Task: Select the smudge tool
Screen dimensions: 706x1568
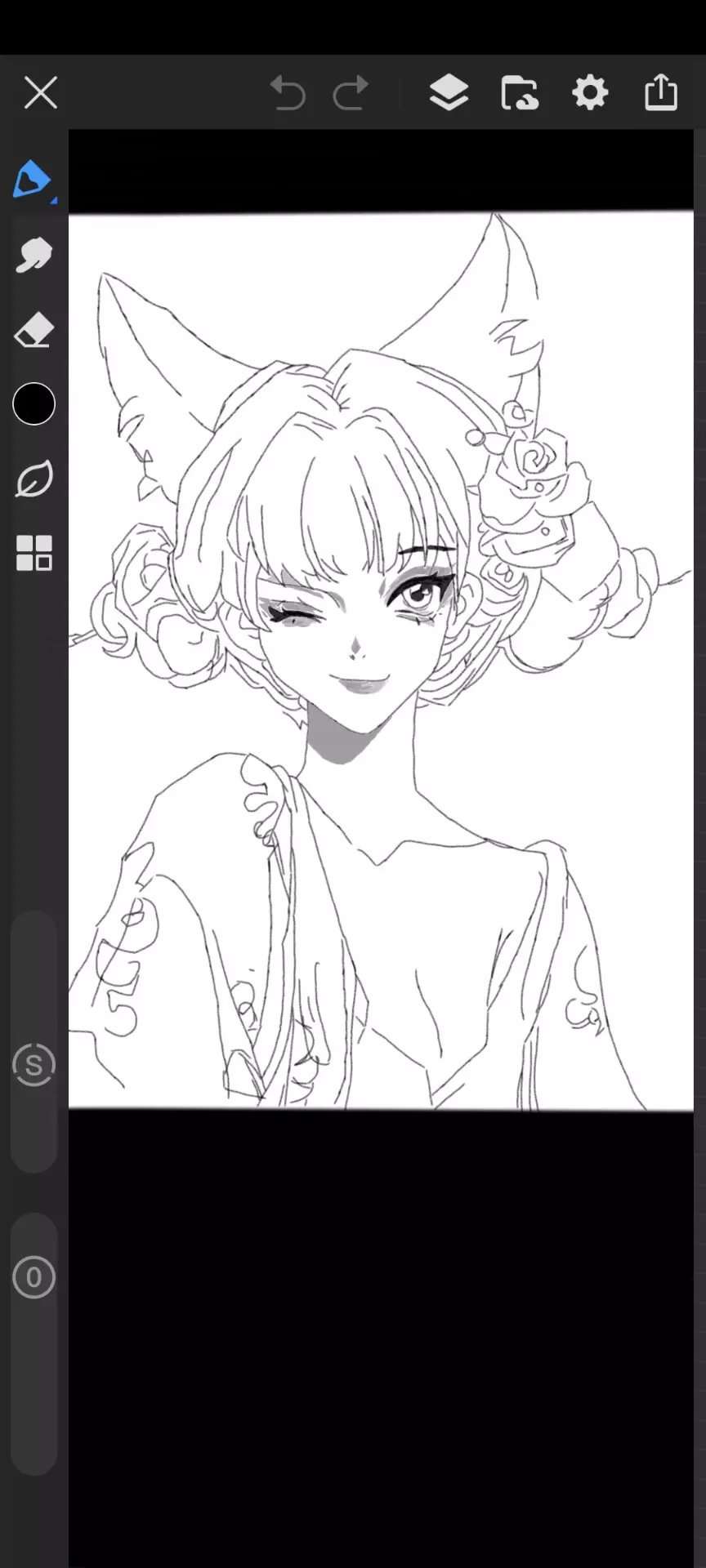Action: pyautogui.click(x=34, y=256)
